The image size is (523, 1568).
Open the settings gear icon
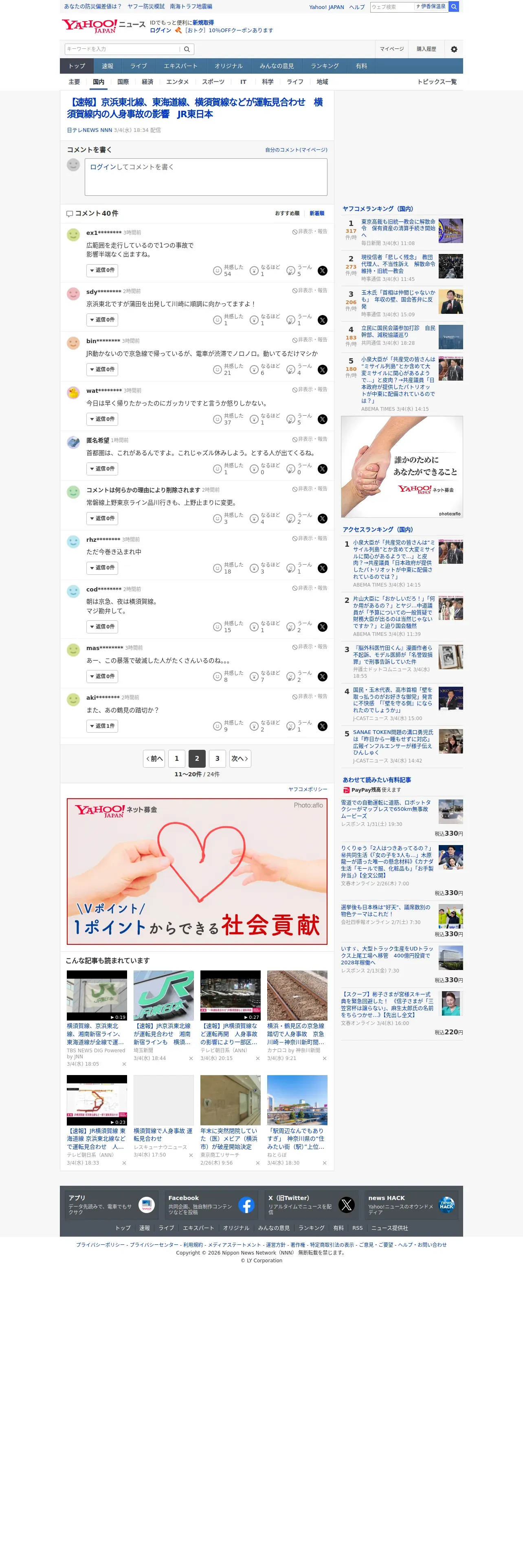point(454,49)
